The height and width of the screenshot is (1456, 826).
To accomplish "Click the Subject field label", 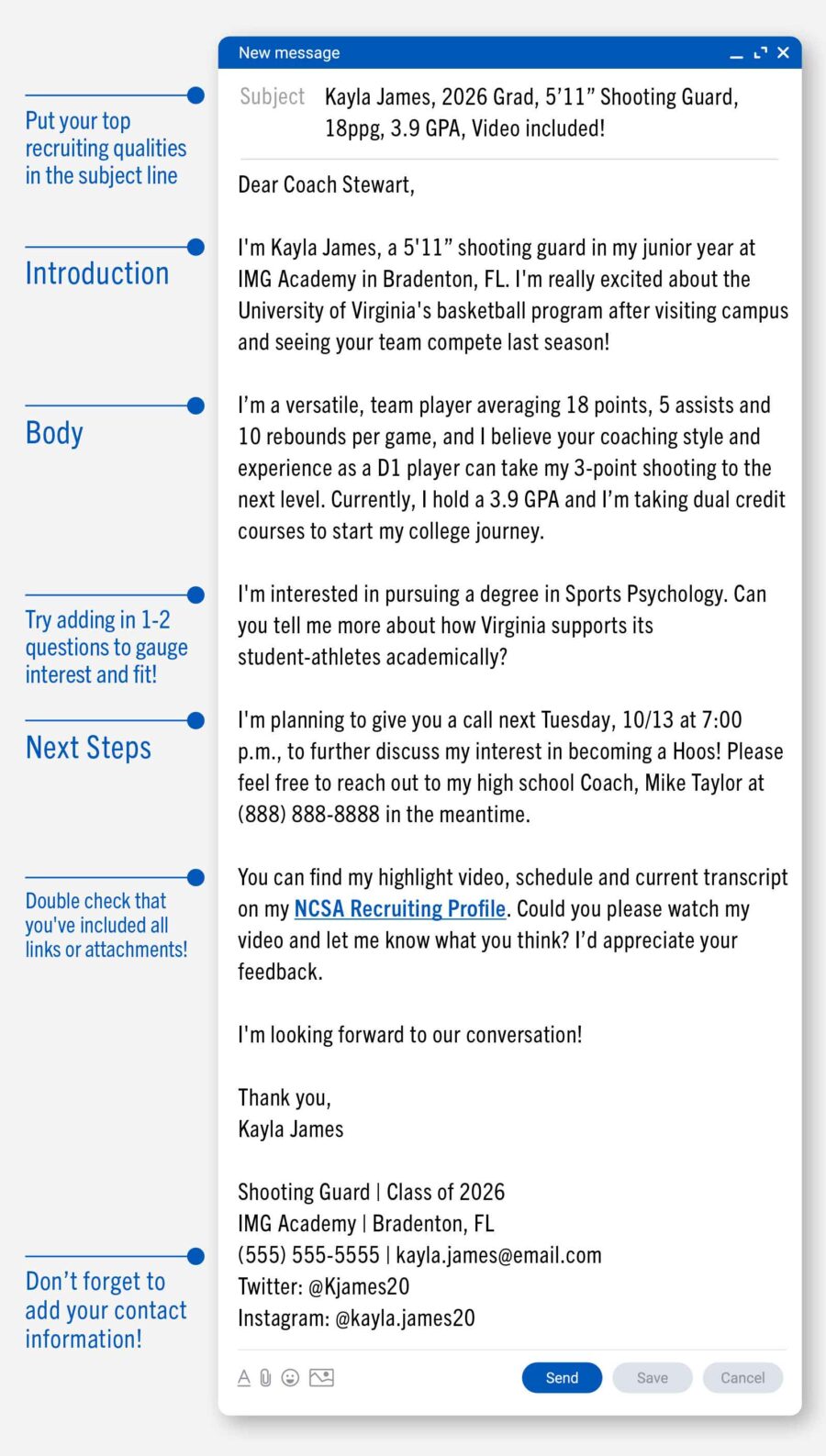I will pyautogui.click(x=272, y=96).
